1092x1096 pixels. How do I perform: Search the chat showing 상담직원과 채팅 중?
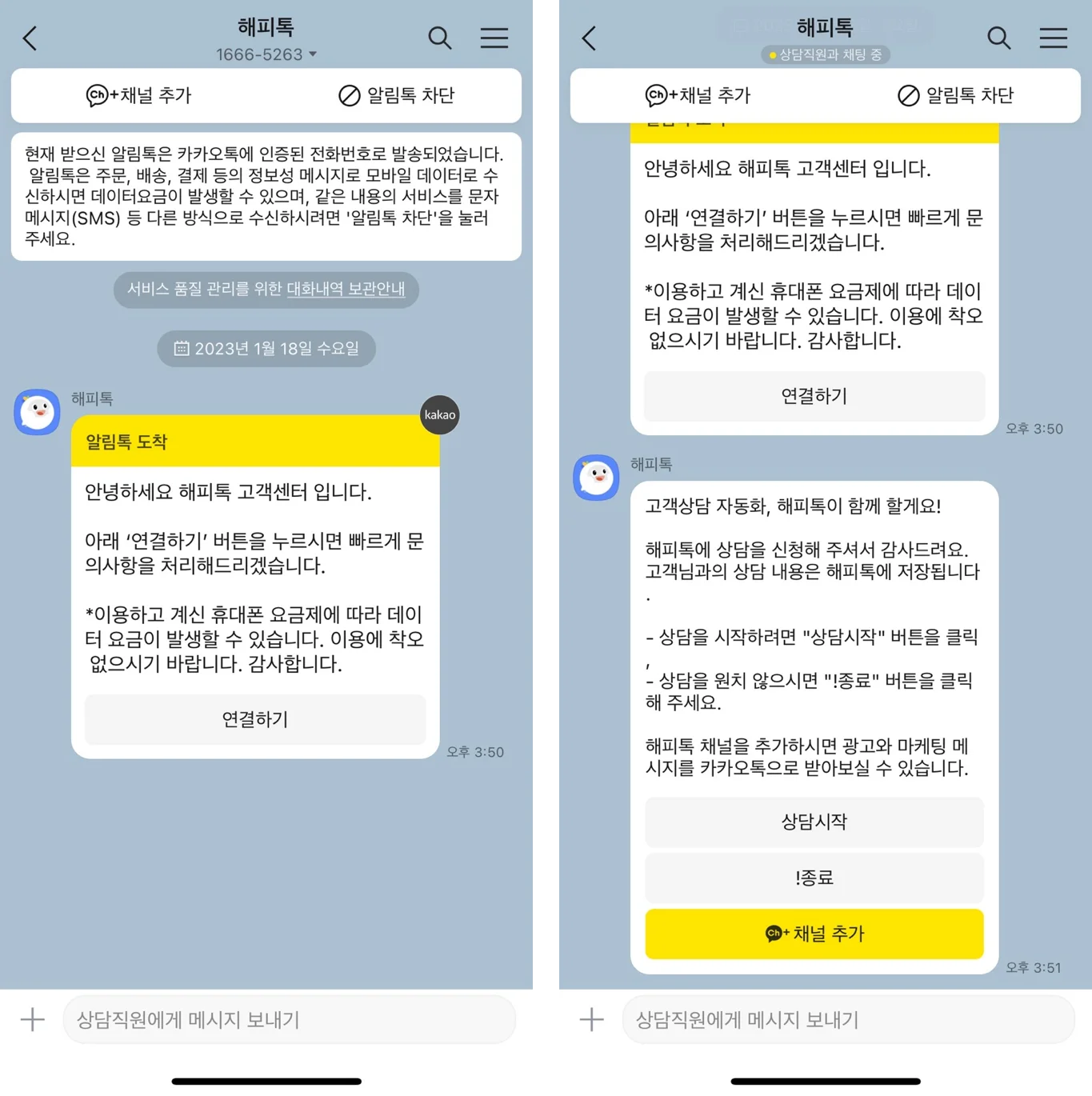(998, 38)
